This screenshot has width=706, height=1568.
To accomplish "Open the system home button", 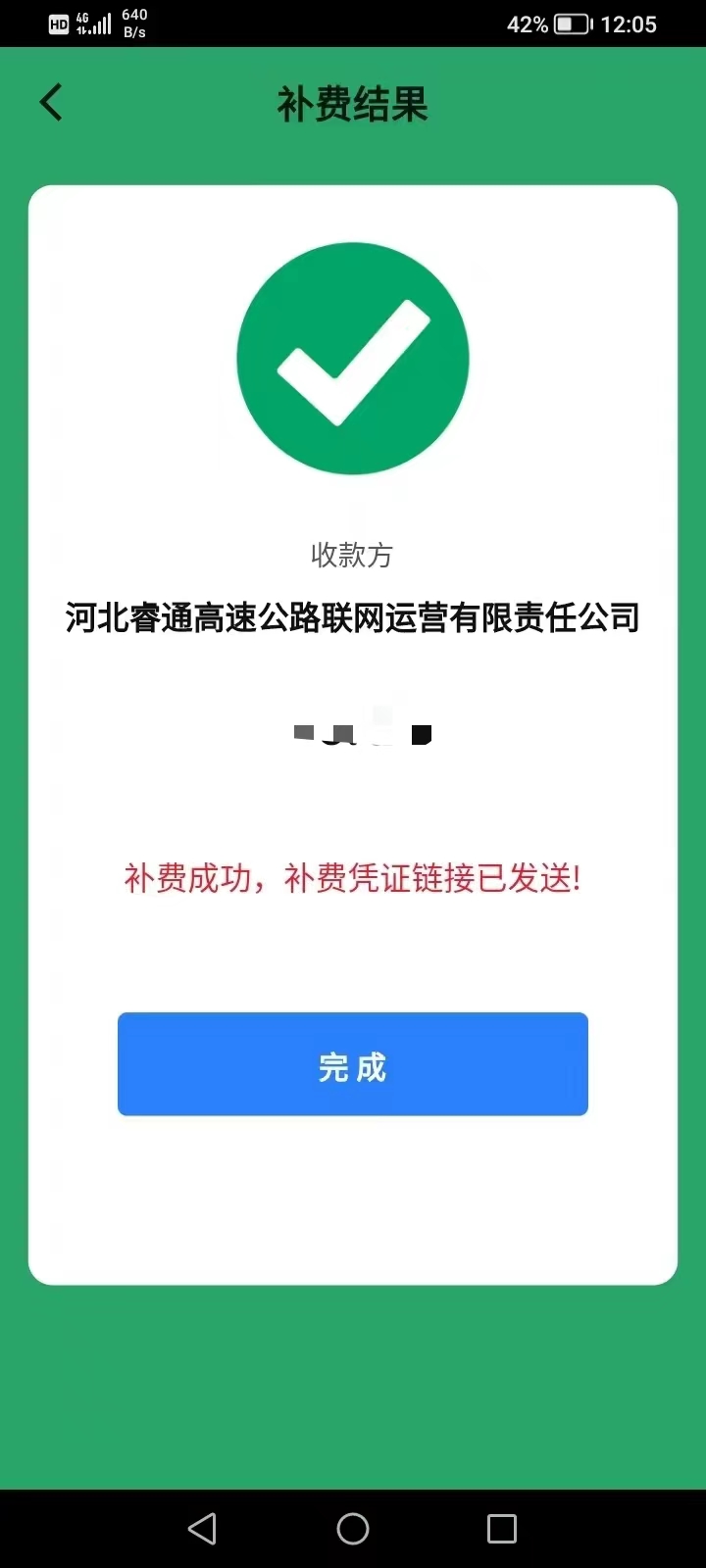I will click(353, 1529).
